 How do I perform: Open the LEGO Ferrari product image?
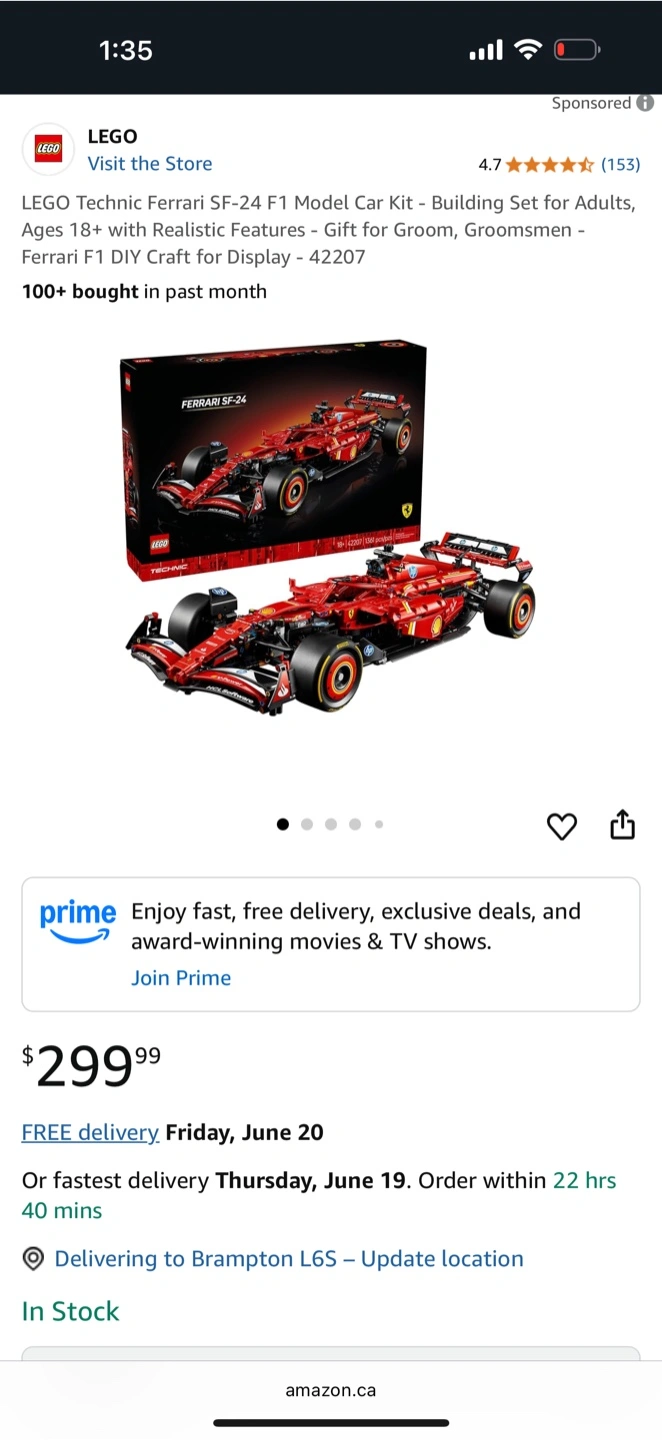(331, 528)
